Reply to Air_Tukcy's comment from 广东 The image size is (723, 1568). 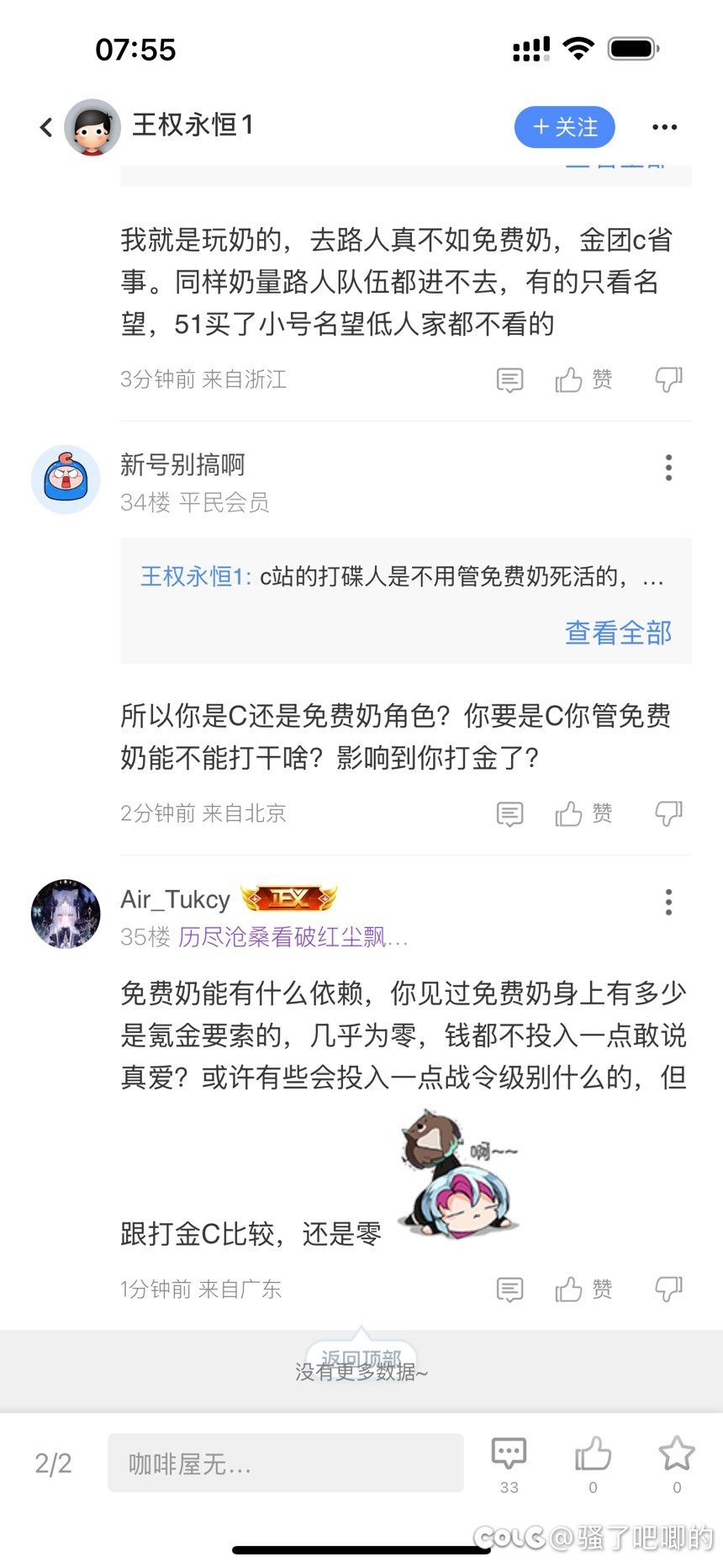click(x=509, y=1290)
